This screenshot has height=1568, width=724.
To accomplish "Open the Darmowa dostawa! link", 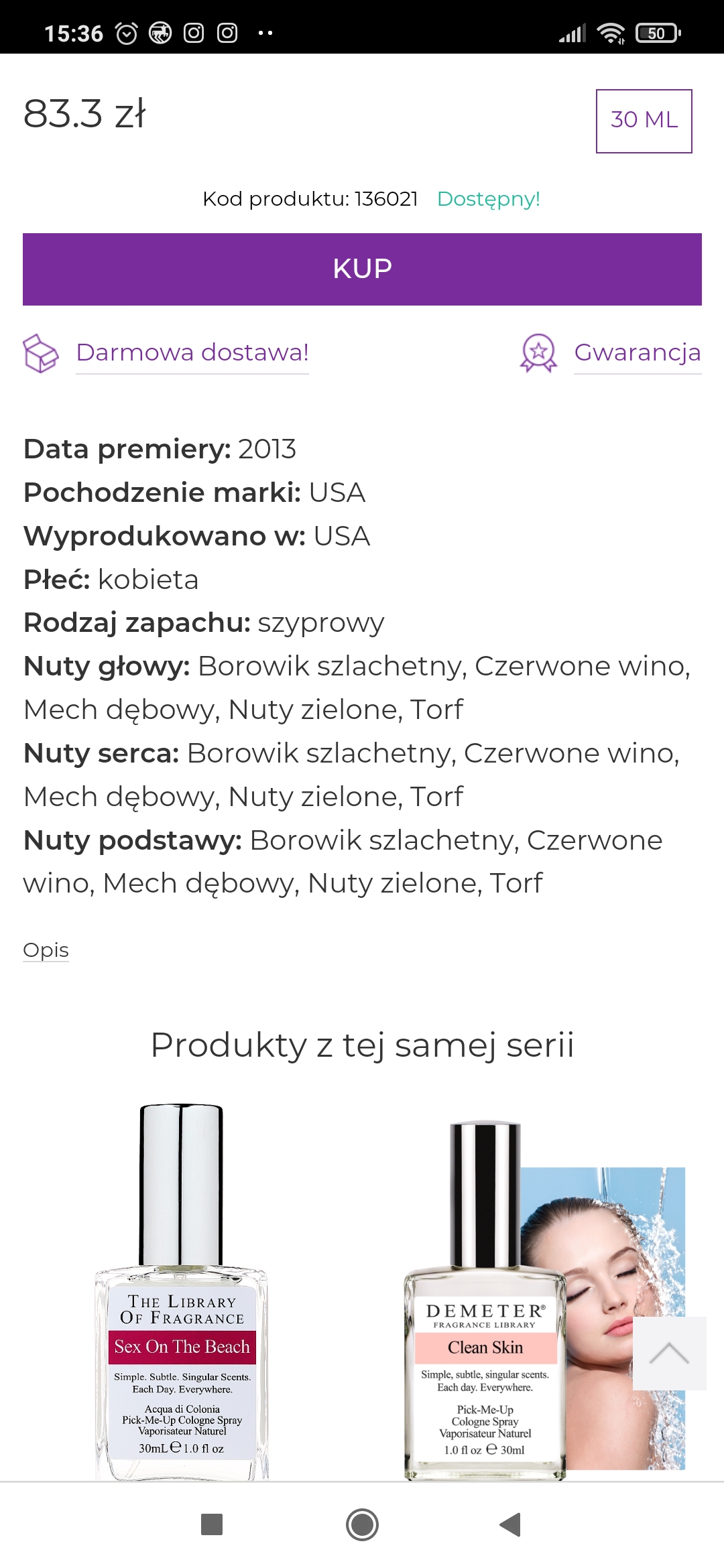I will [x=192, y=352].
